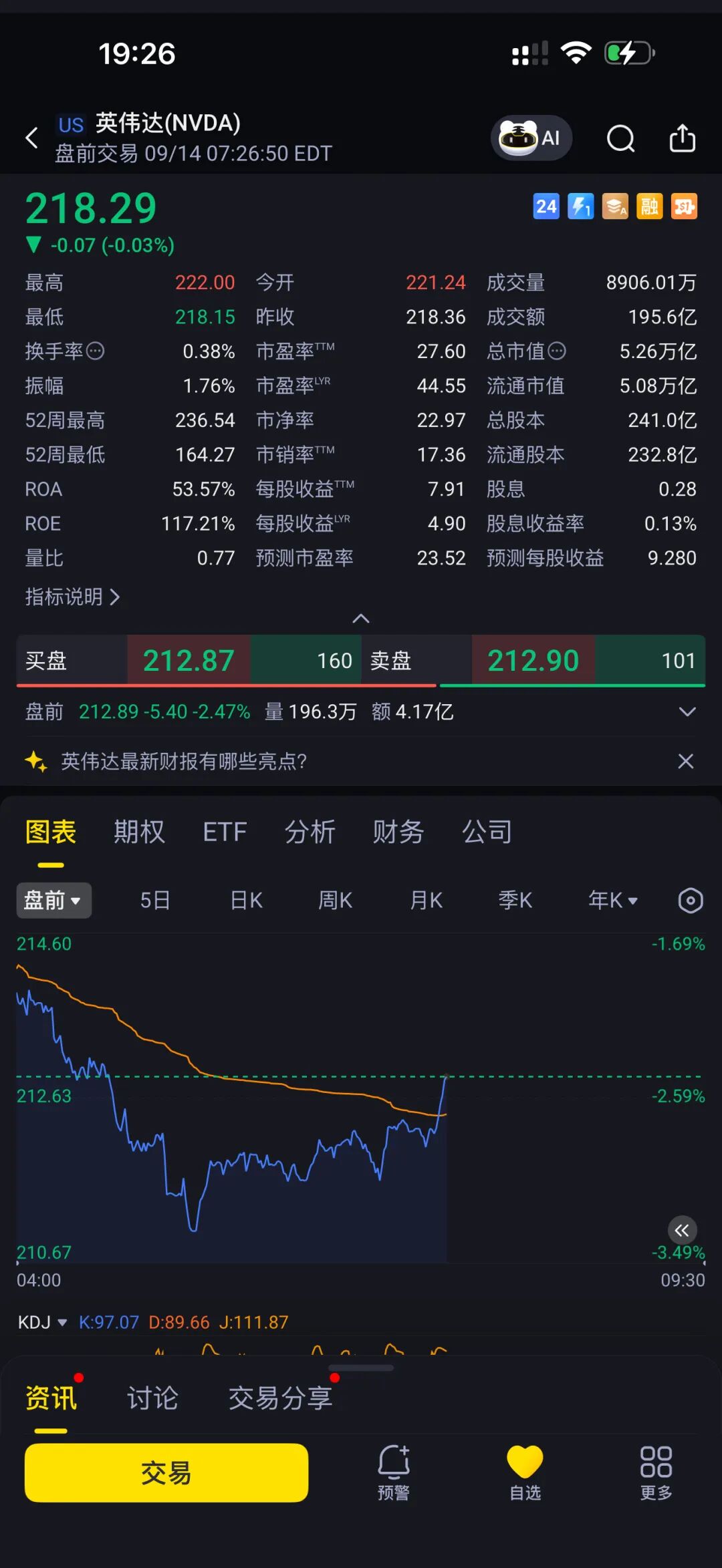
Task: Open 指标说明 indicator explanation
Action: pyautogui.click(x=72, y=597)
